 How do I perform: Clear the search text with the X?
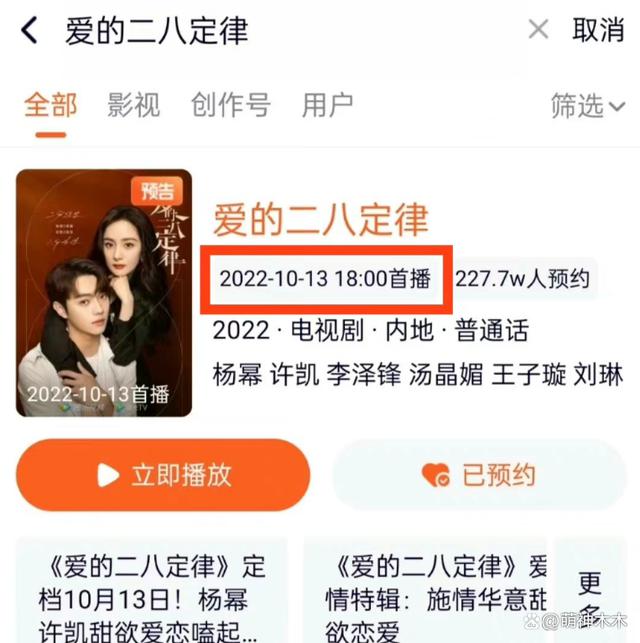pyautogui.click(x=538, y=31)
